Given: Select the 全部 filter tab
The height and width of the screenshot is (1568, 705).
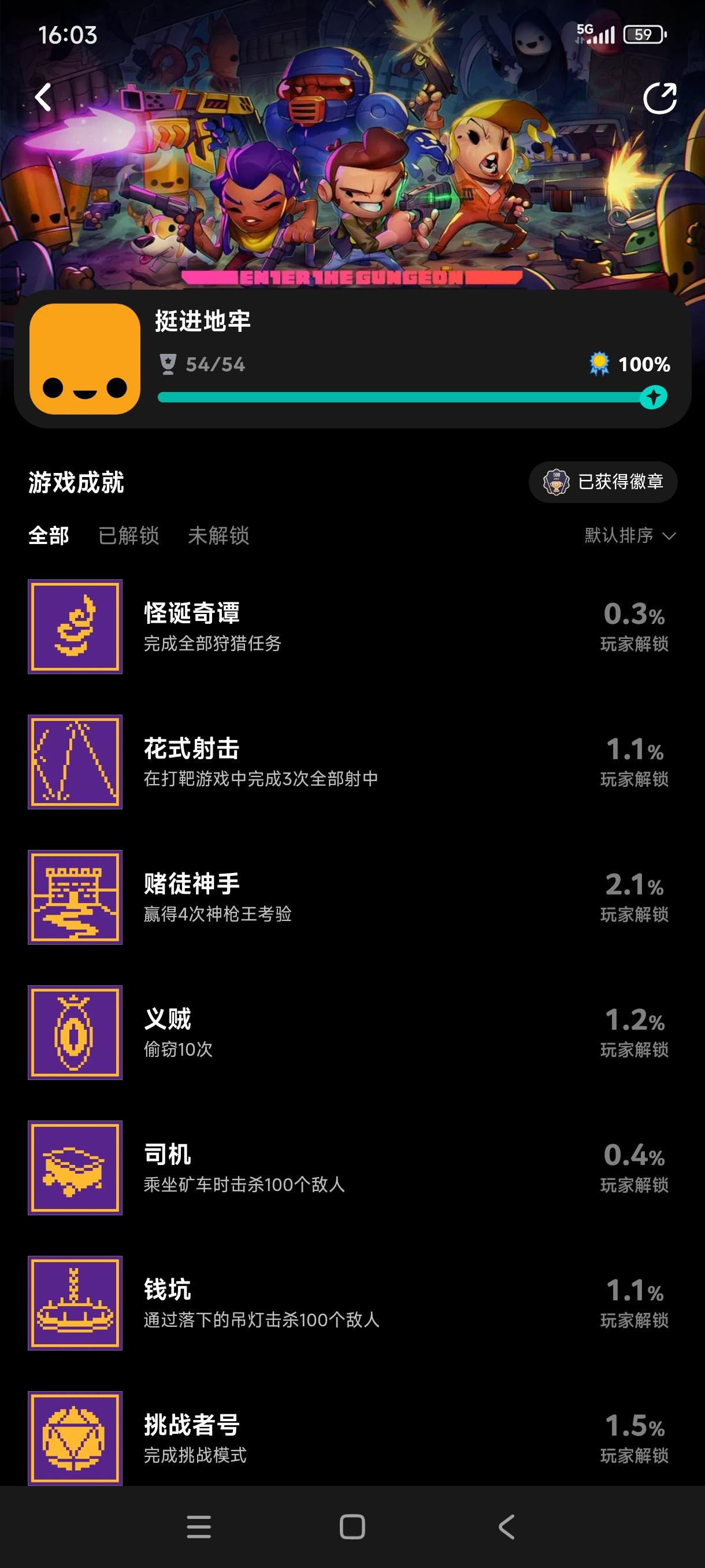Looking at the screenshot, I should pos(49,535).
